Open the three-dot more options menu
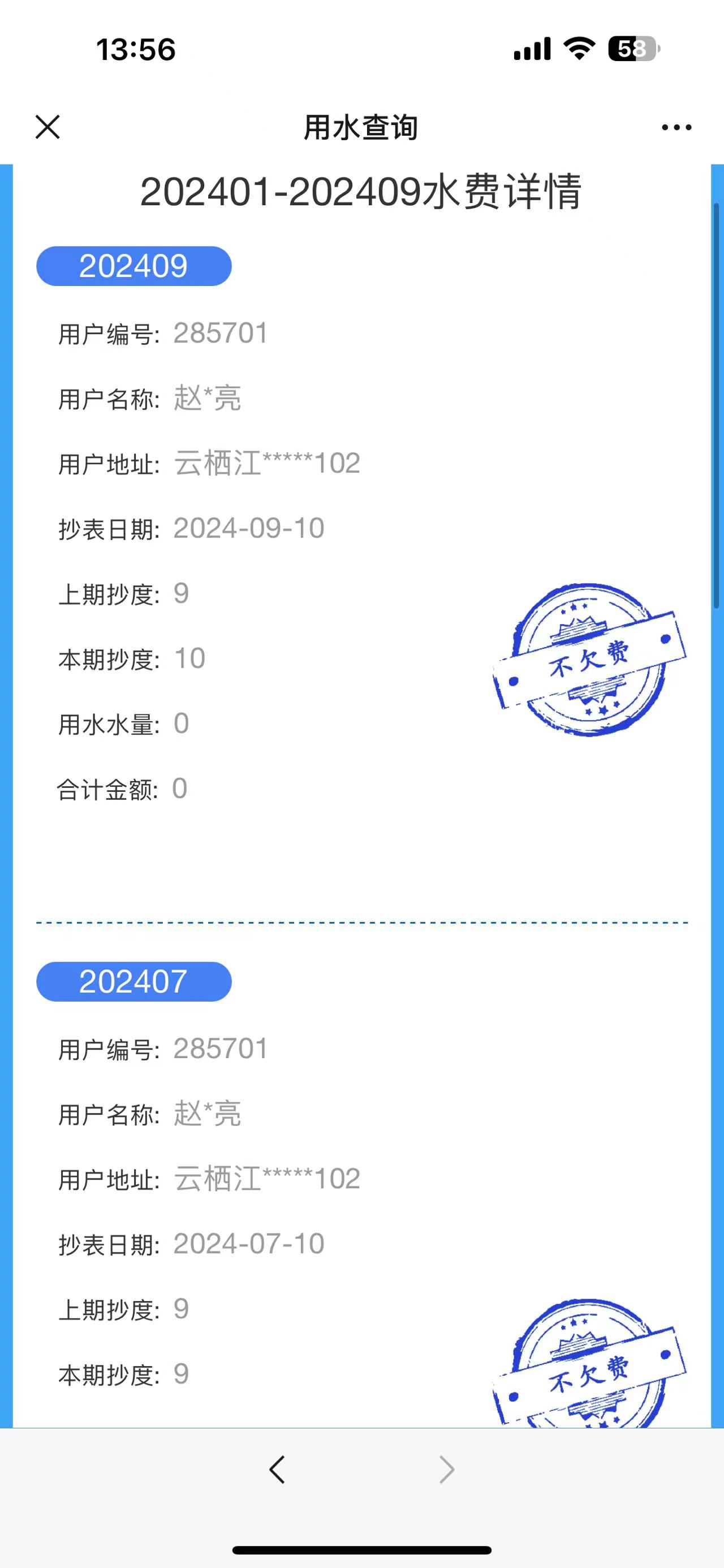 click(x=676, y=127)
